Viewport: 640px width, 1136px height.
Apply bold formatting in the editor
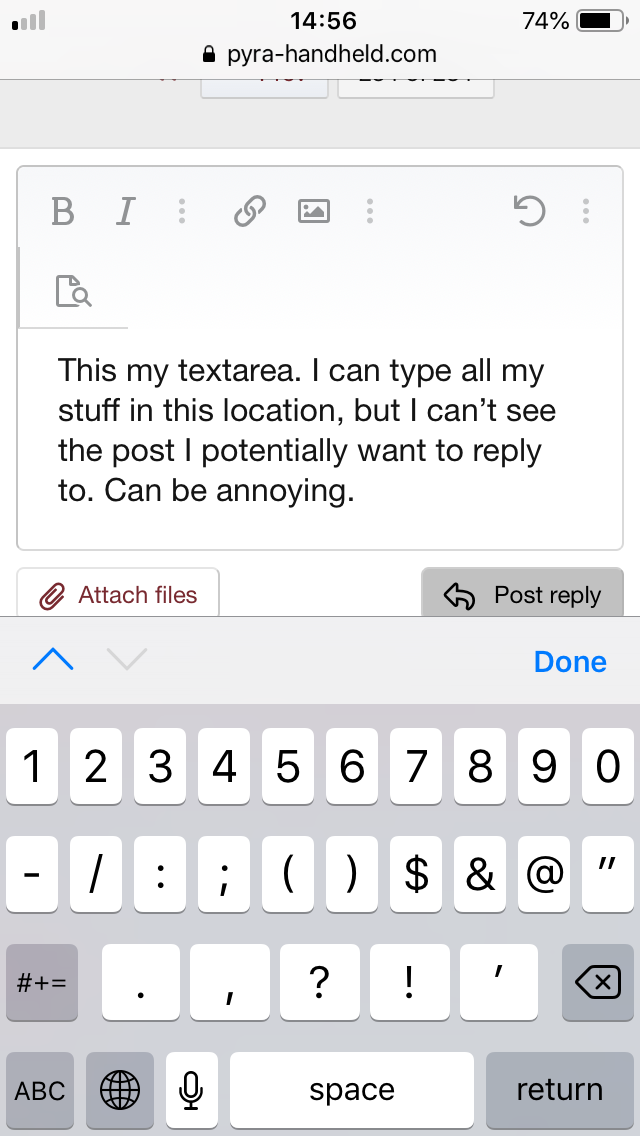pyautogui.click(x=63, y=211)
